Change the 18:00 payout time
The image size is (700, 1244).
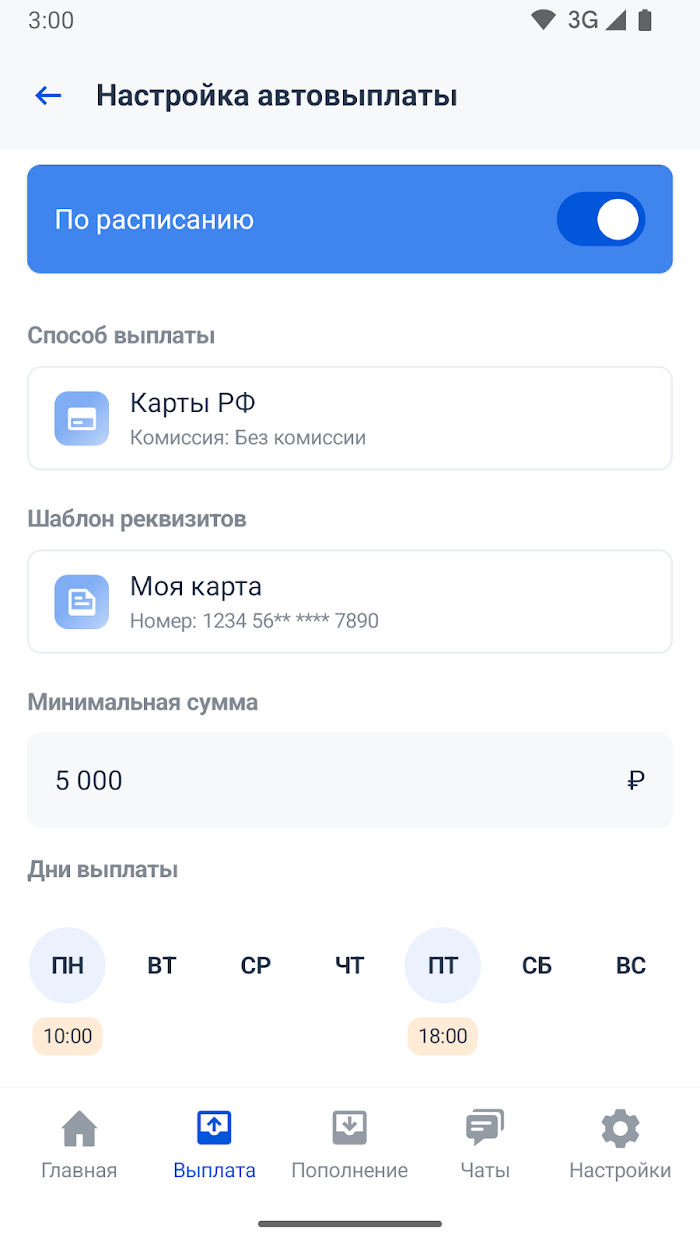pyautogui.click(x=443, y=1036)
